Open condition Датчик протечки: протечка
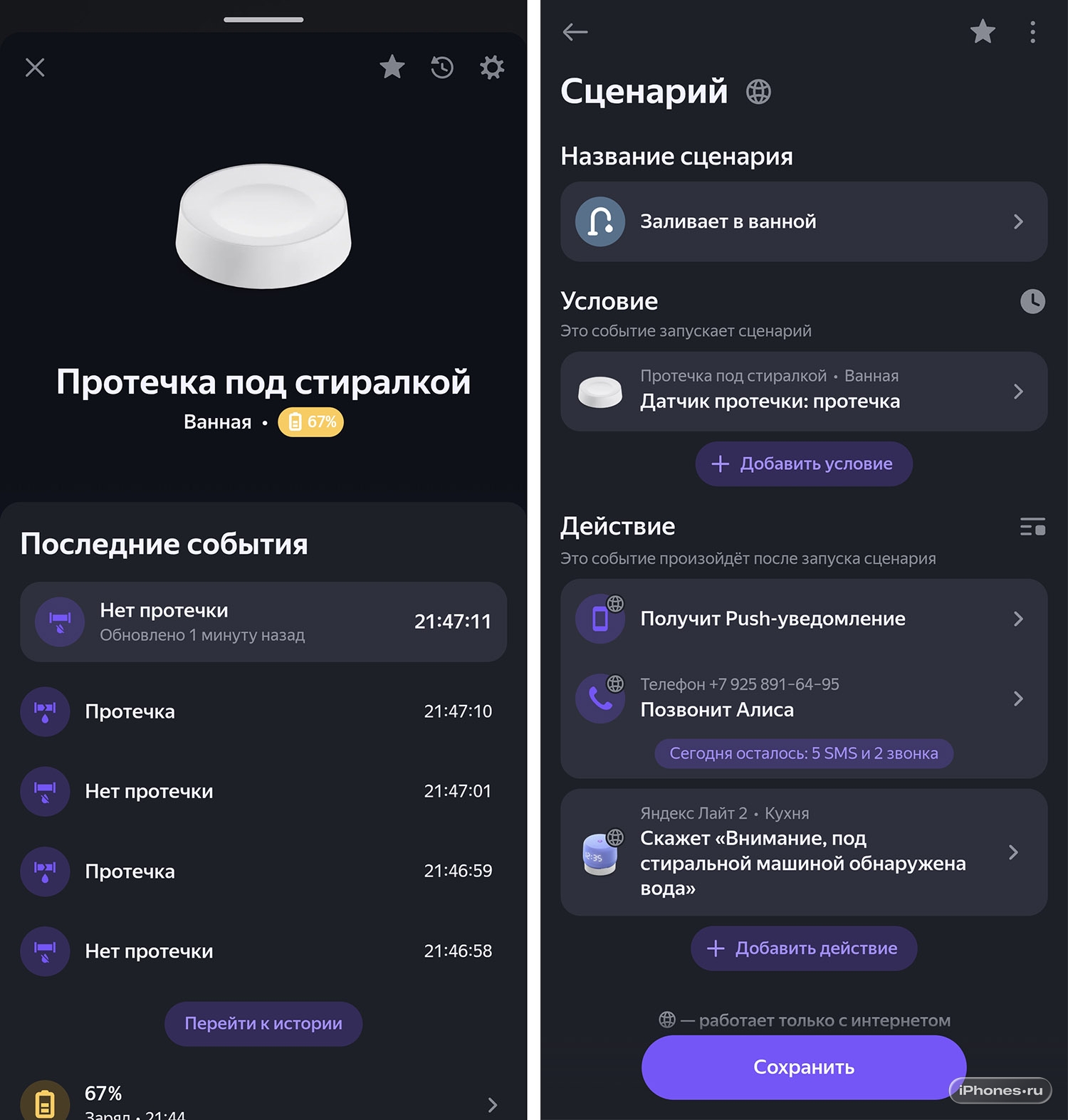The image size is (1068, 1120). click(x=803, y=391)
